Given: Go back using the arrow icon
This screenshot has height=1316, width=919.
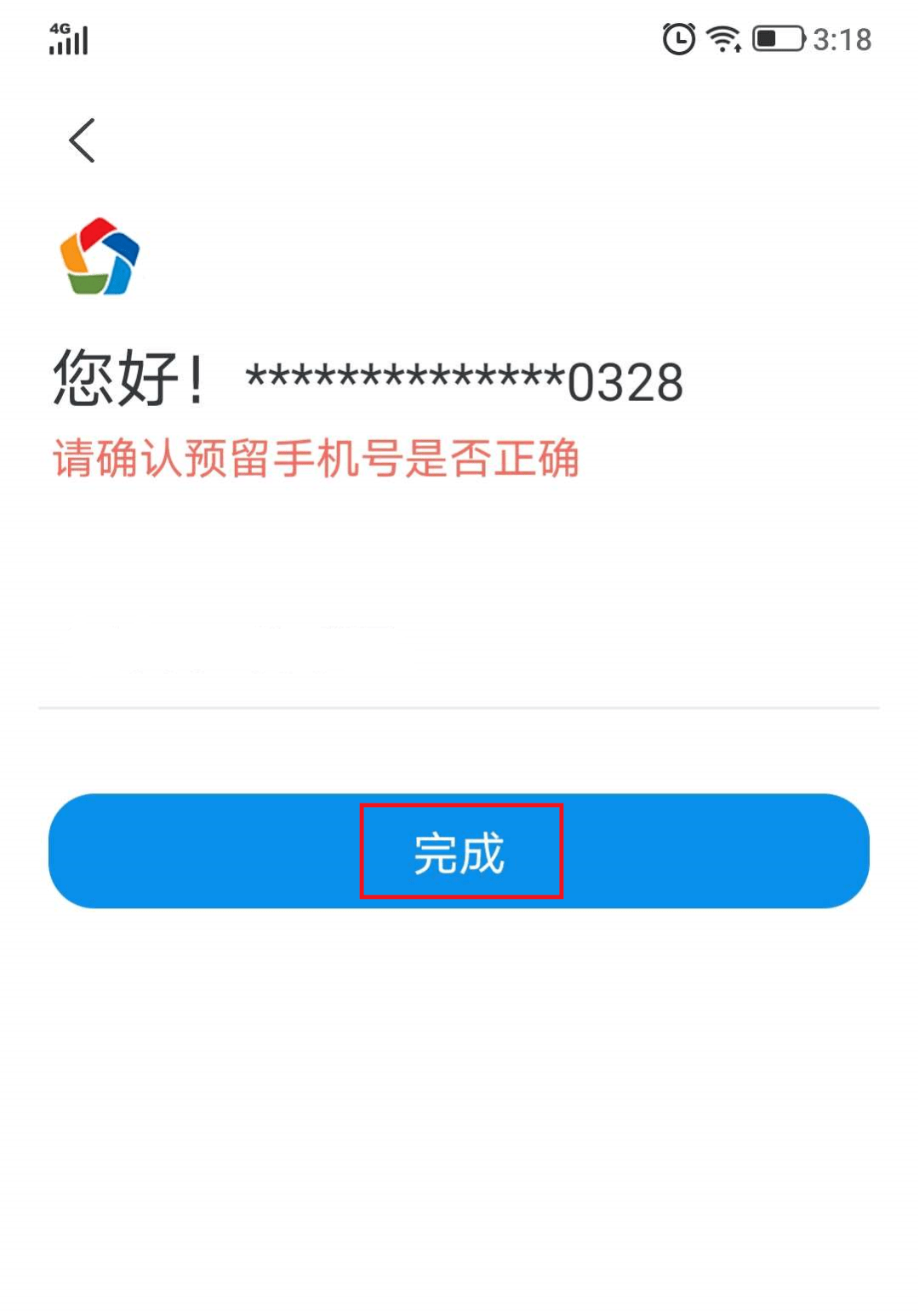Looking at the screenshot, I should [x=82, y=140].
